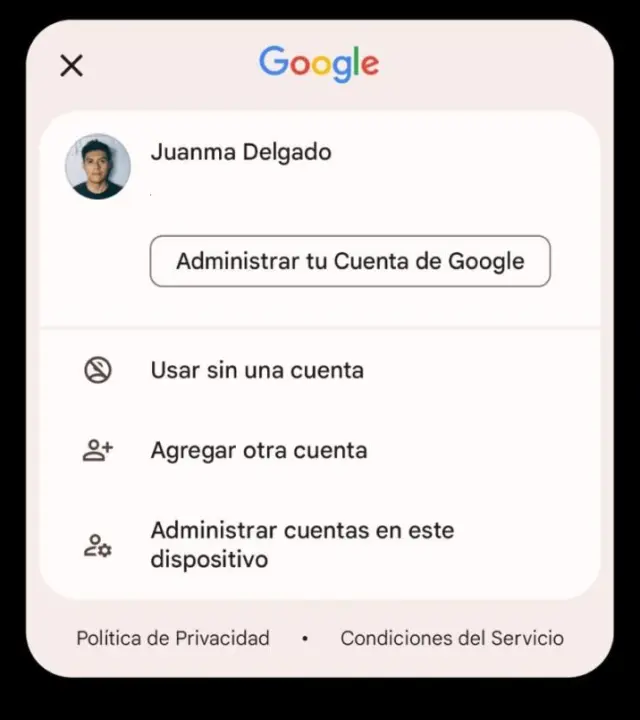The width and height of the screenshot is (640, 720).
Task: View Condiciones del Servicio
Action: (x=452, y=638)
